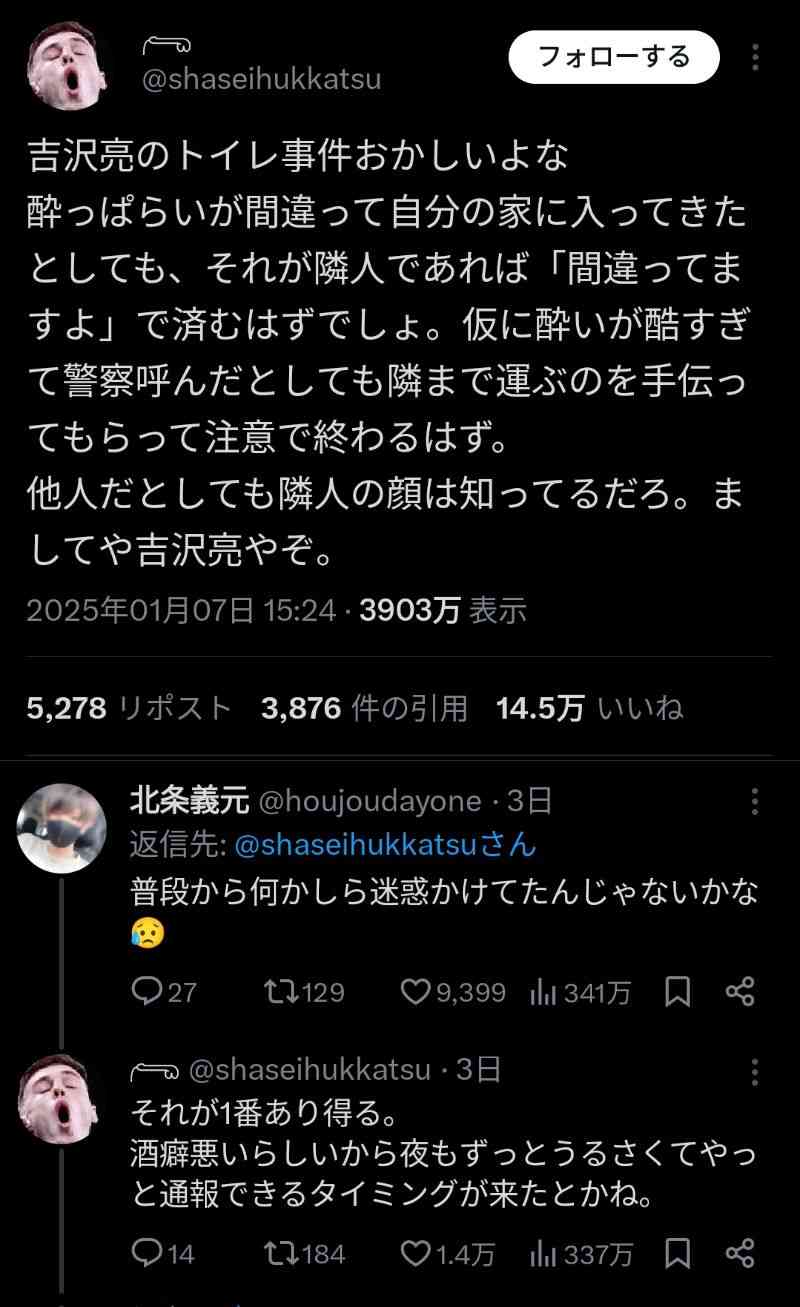Image resolution: width=800 pixels, height=1307 pixels.
Task: Share the それが1番あり得る reply
Action: [739, 1252]
